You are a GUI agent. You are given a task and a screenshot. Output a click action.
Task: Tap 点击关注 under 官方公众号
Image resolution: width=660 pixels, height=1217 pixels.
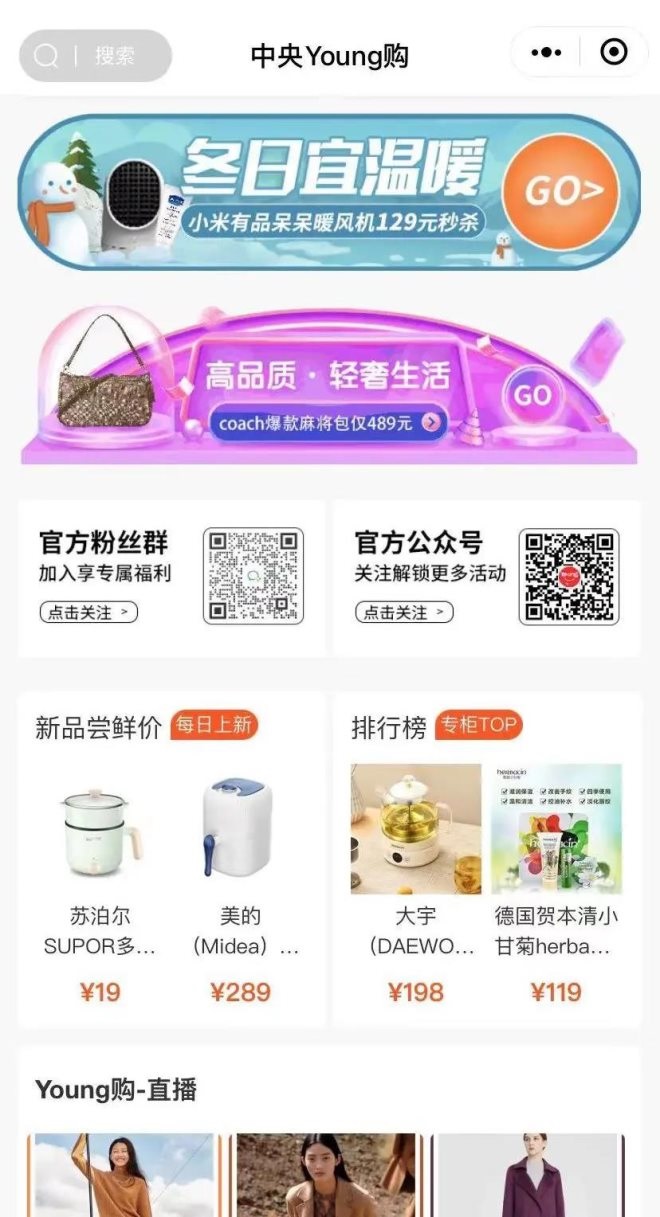coord(404,612)
